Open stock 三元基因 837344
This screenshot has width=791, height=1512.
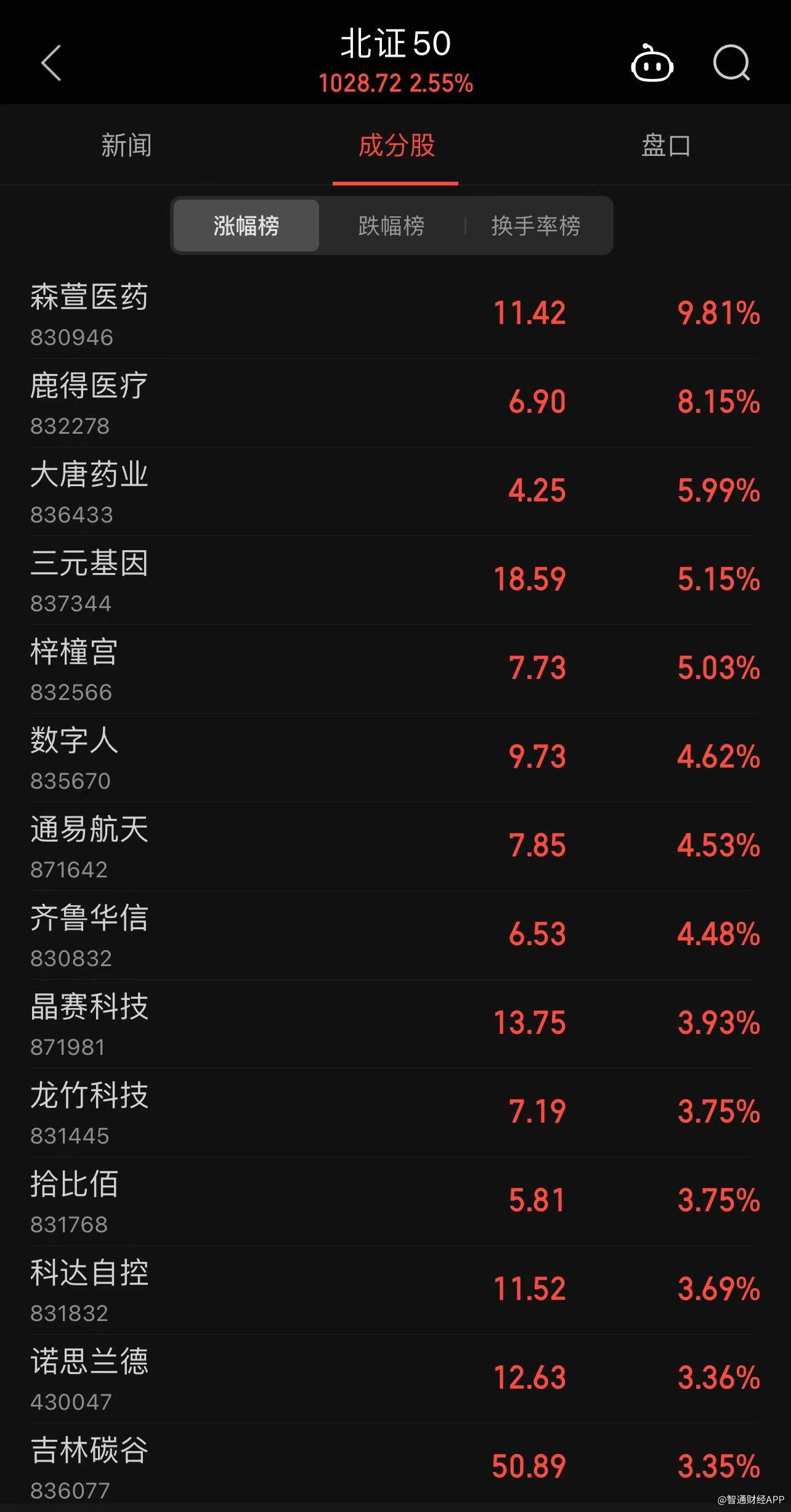click(394, 580)
